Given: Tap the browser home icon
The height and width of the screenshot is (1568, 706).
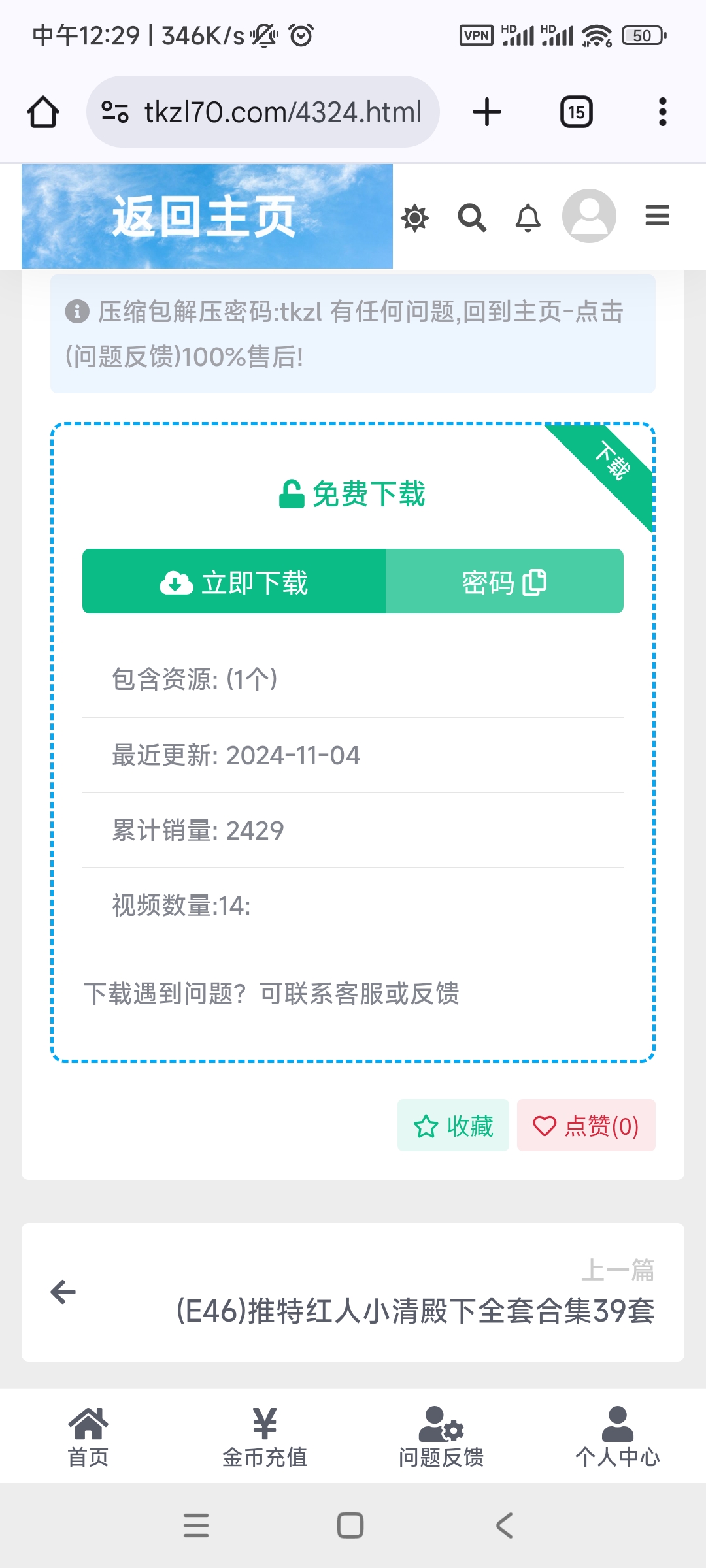Looking at the screenshot, I should [43, 112].
